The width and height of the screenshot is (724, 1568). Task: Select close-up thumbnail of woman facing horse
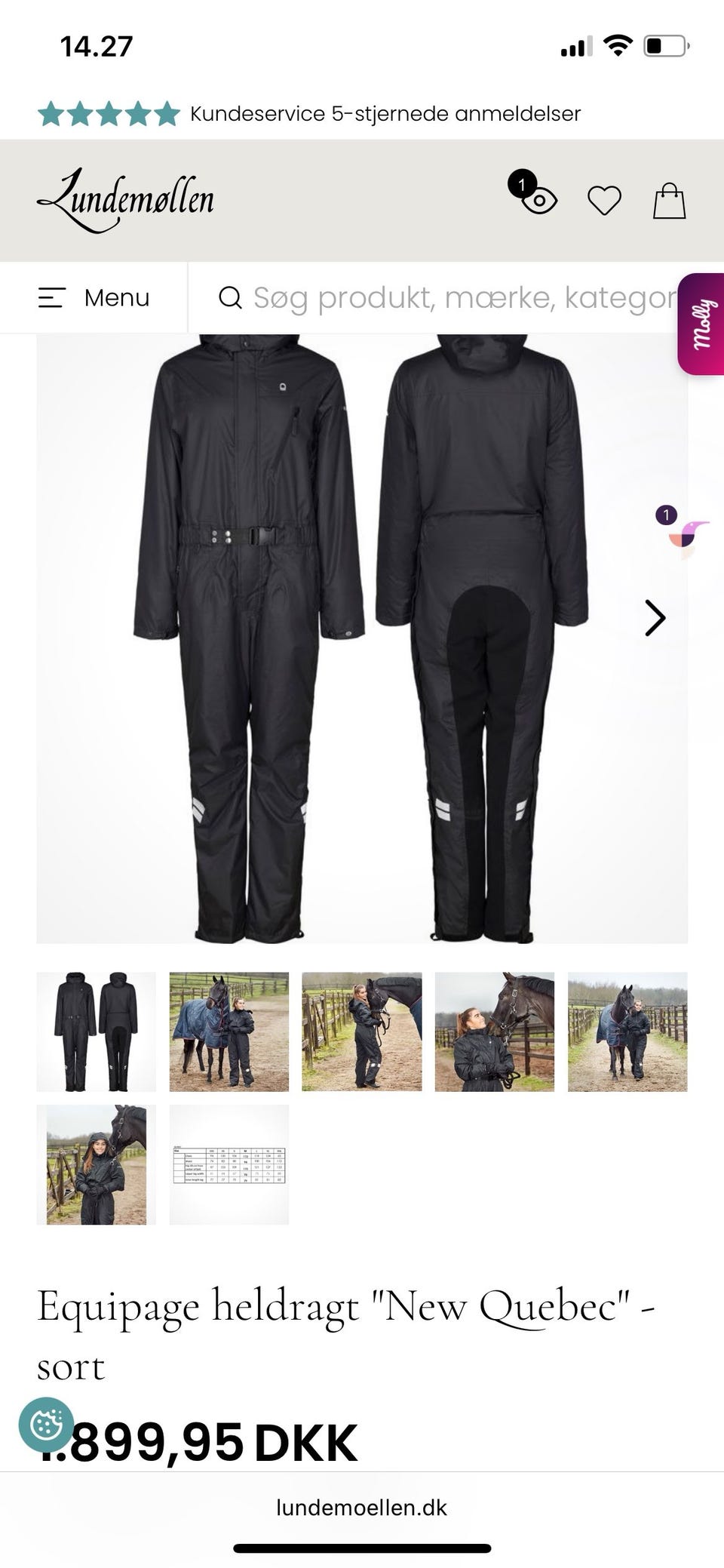point(495,1031)
